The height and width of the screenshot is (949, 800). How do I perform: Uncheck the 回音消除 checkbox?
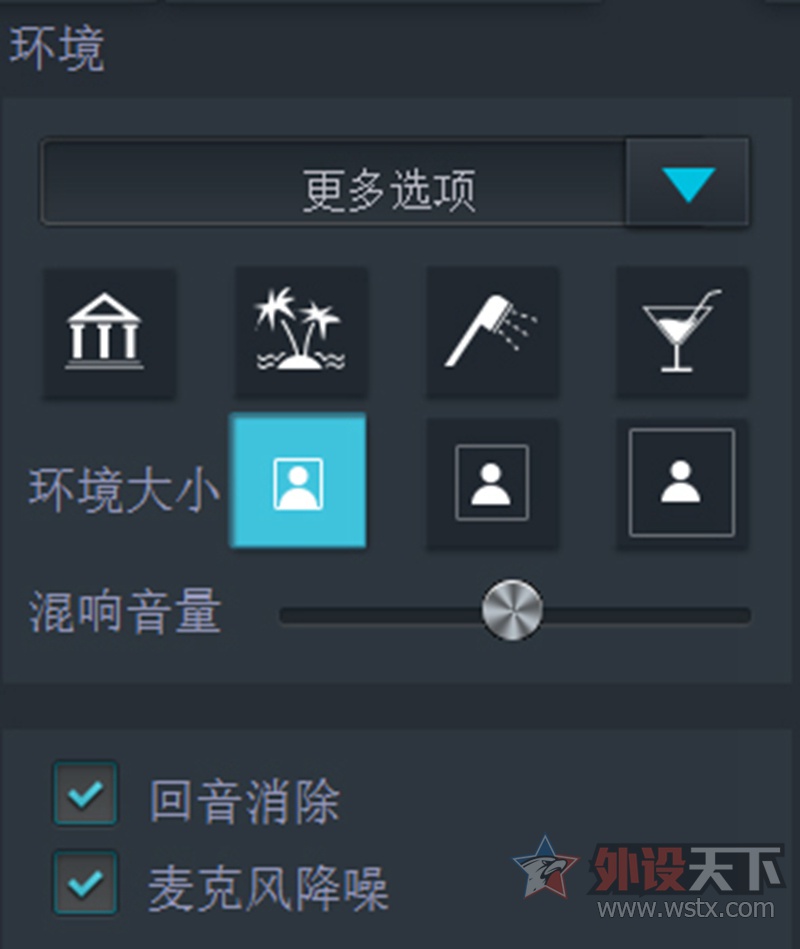[86, 794]
